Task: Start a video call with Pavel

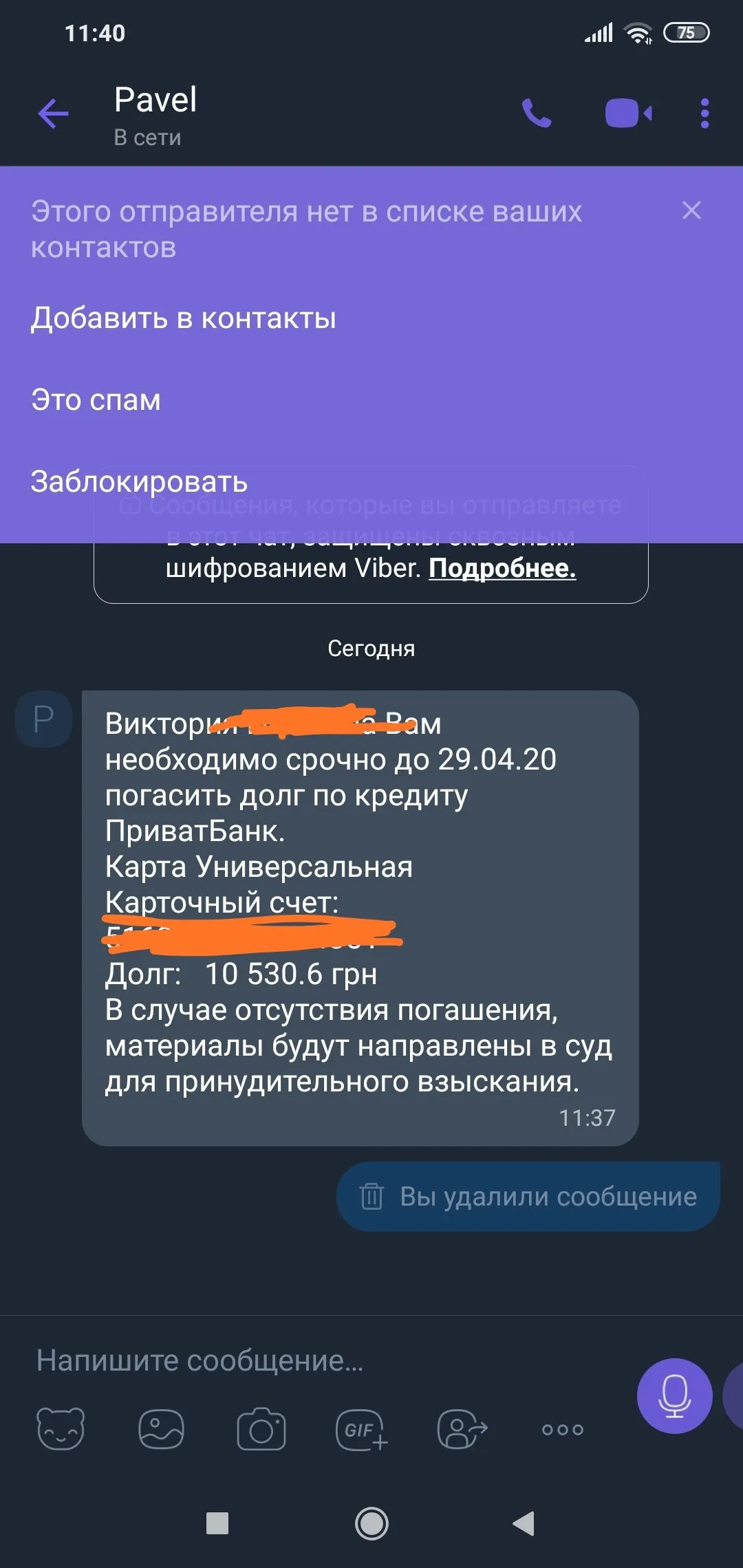Action: (x=628, y=113)
